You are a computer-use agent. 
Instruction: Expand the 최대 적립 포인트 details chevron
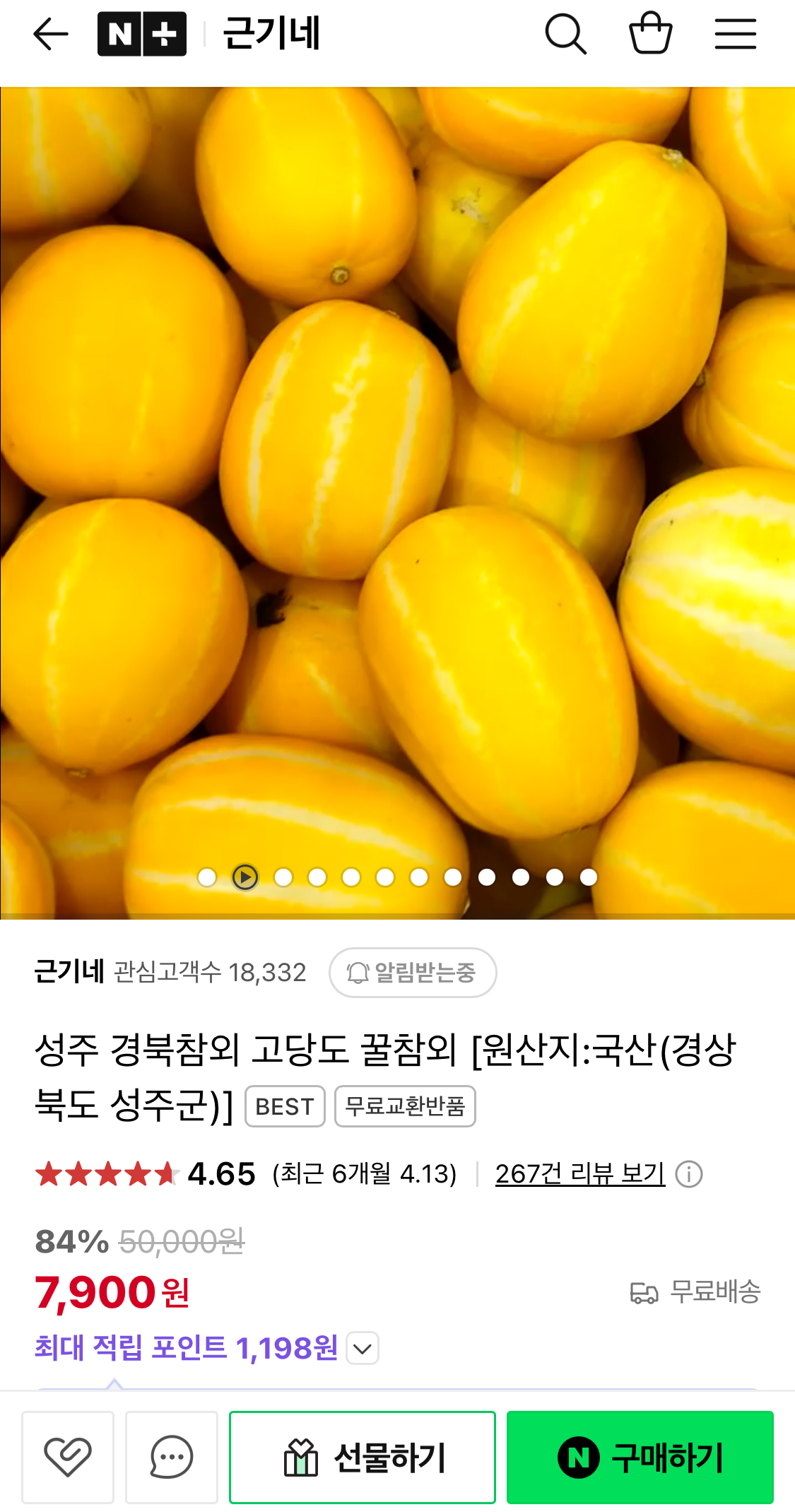coord(363,1349)
